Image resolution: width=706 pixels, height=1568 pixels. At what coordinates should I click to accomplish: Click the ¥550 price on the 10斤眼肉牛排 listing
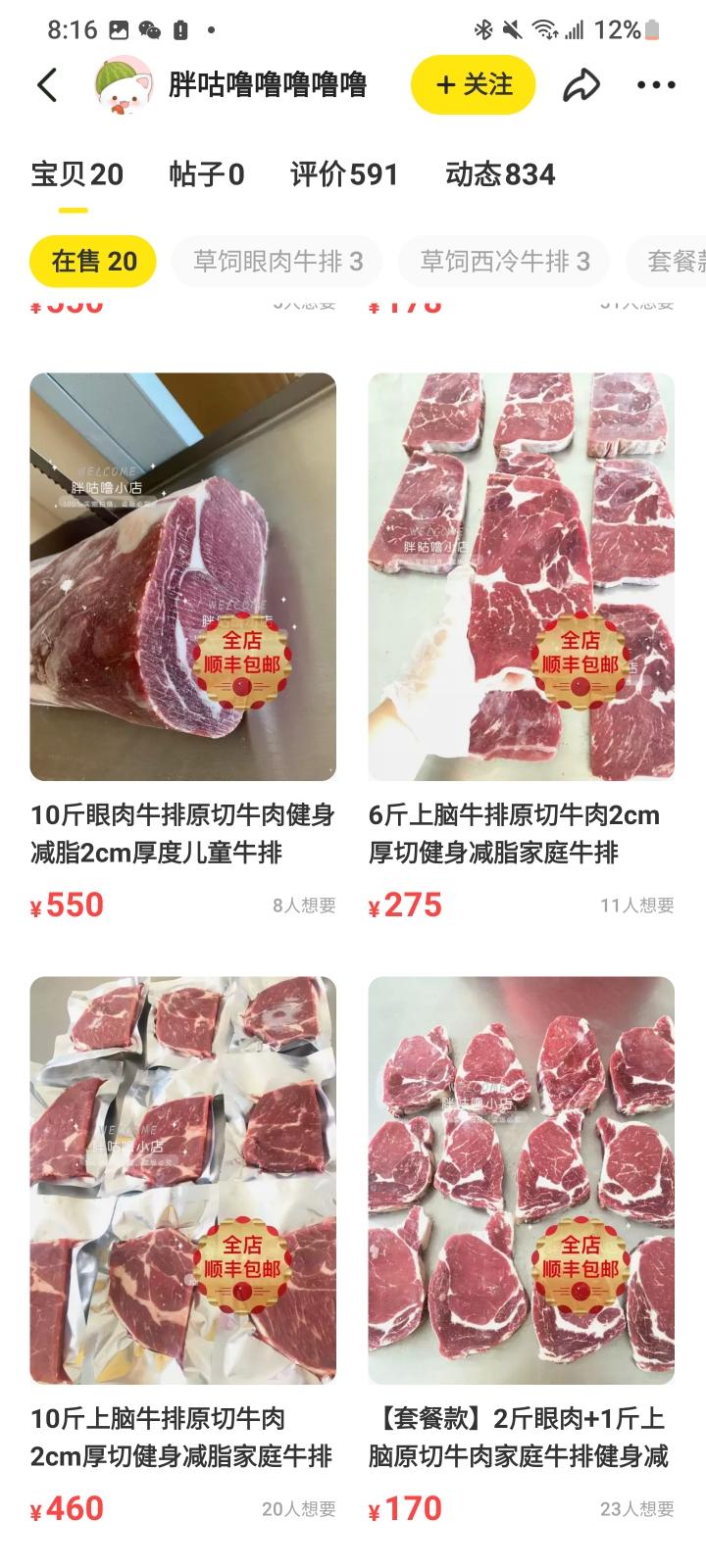pyautogui.click(x=65, y=905)
